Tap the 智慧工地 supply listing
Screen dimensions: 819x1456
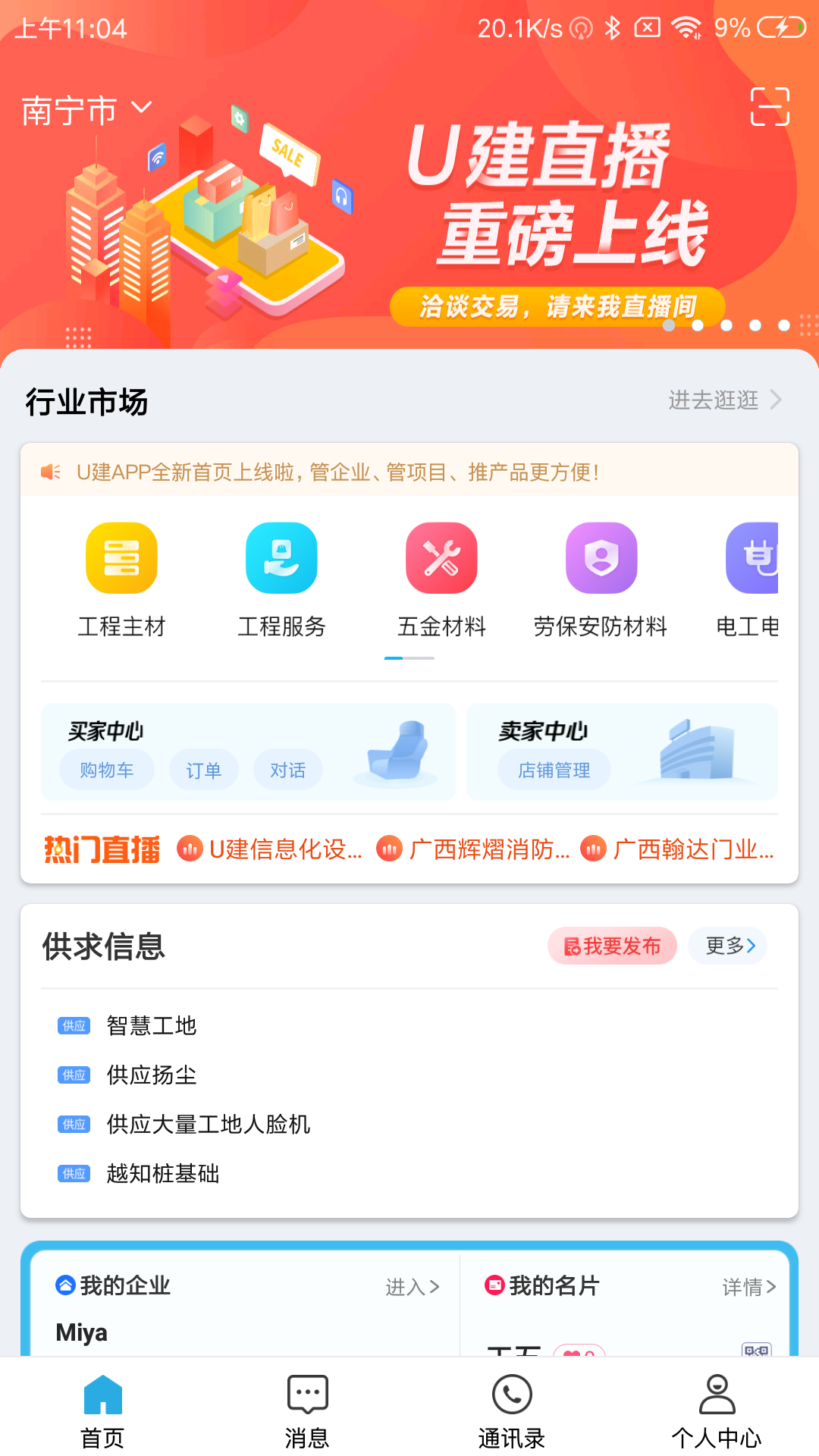[x=152, y=1025]
